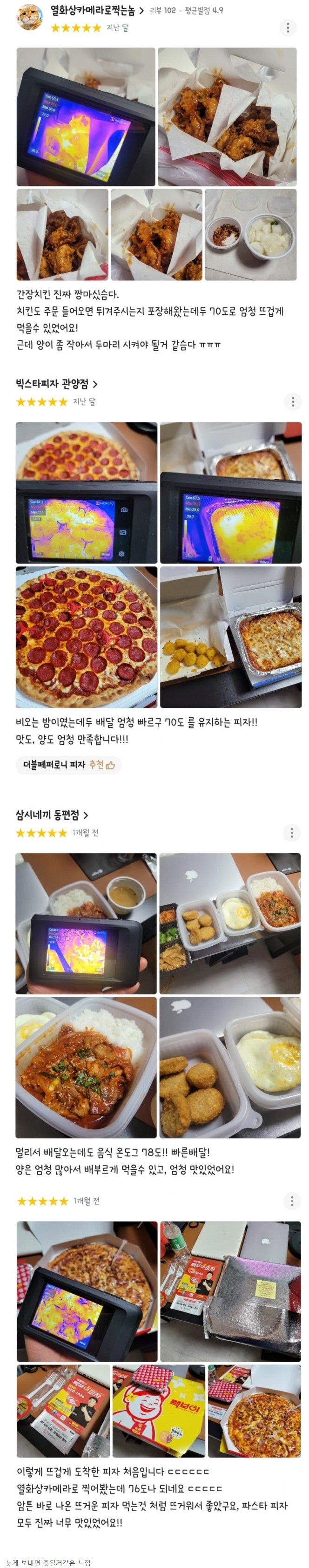Open overflow menu on 빅스타피자 관양점 review
Image resolution: width=309 pixels, height=1568 pixels.
[x=293, y=401]
